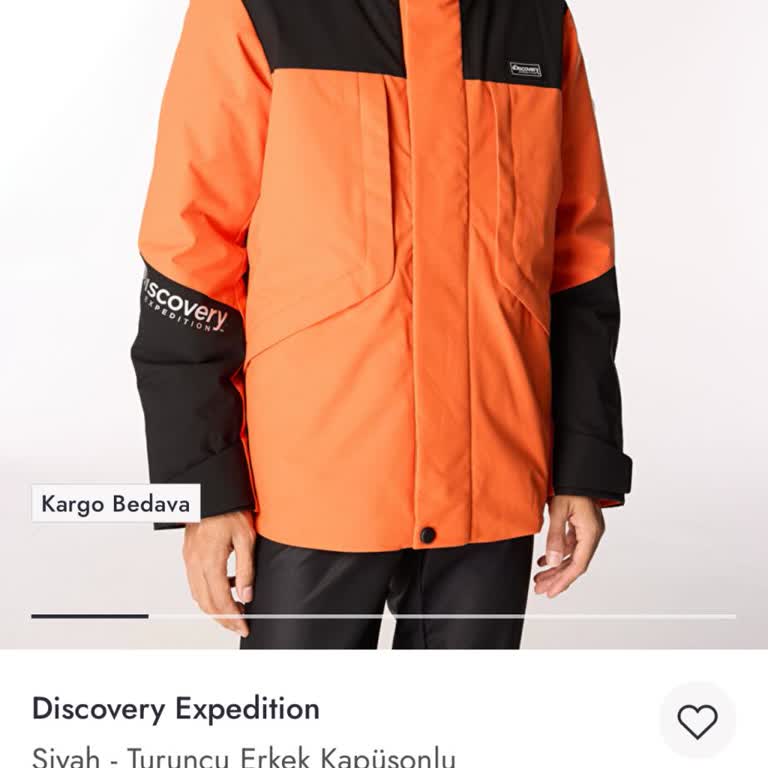
Task: Add this jacket to favorites
Action: [x=697, y=721]
